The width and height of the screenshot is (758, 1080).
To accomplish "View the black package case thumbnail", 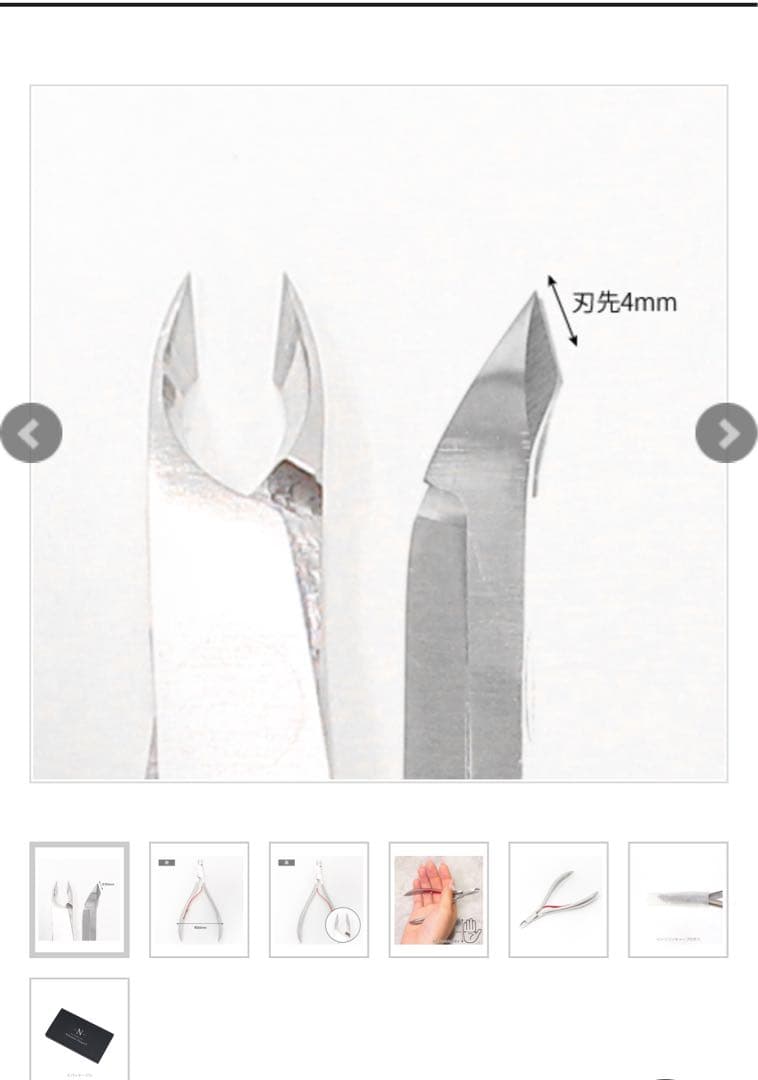I will tap(79, 1030).
